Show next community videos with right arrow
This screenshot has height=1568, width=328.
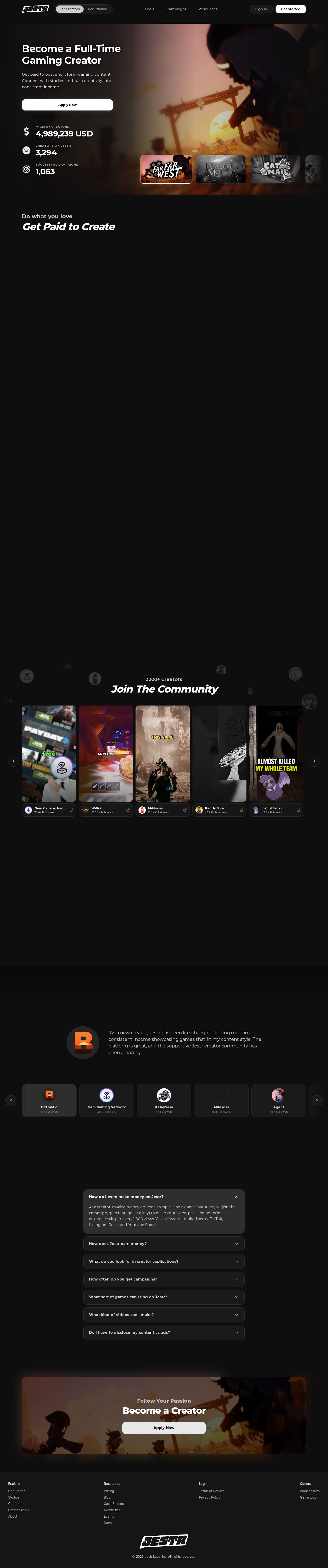(x=314, y=761)
